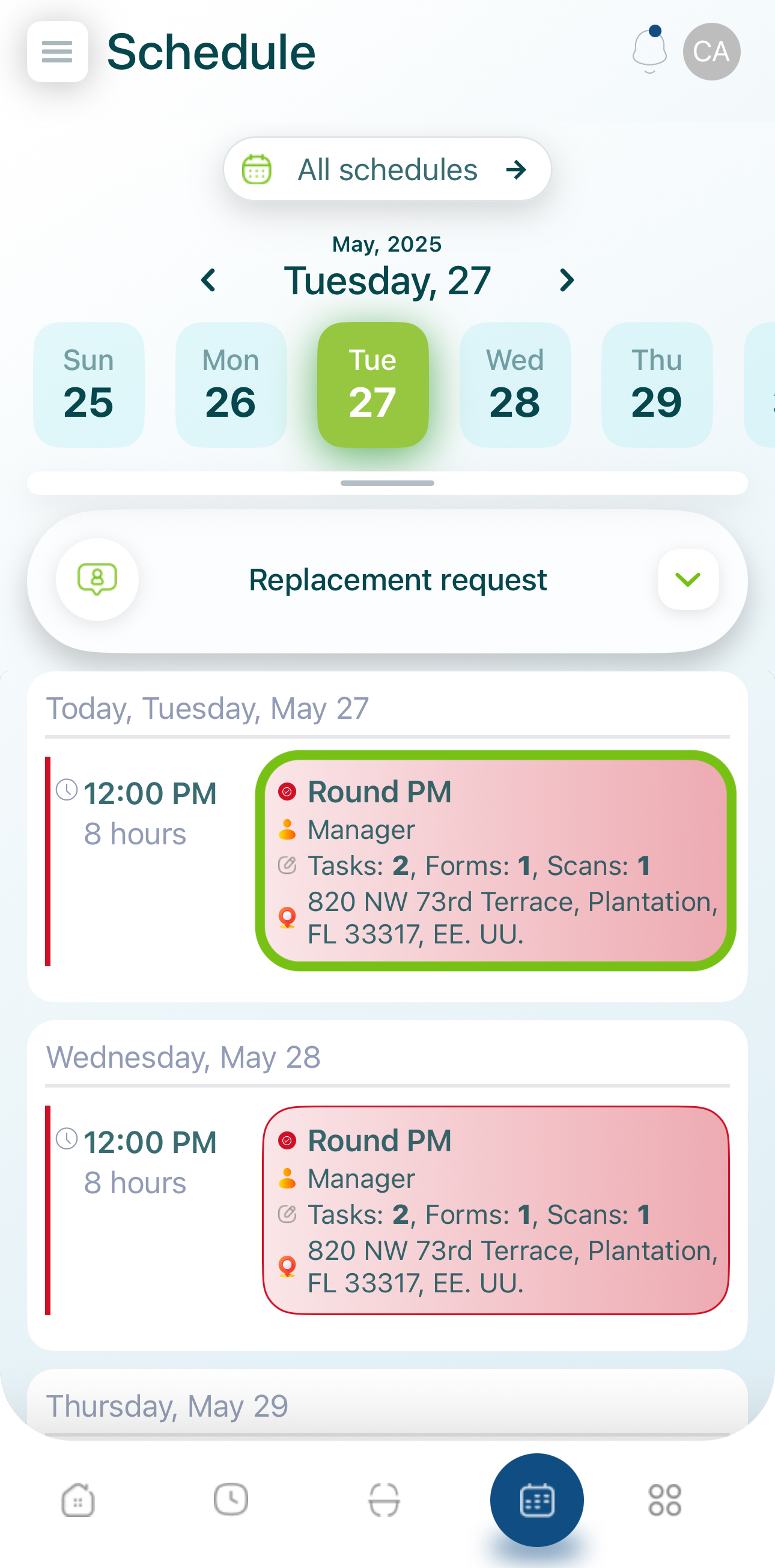This screenshot has height=1568, width=775.
Task: Open All schedules
Action: point(387,169)
